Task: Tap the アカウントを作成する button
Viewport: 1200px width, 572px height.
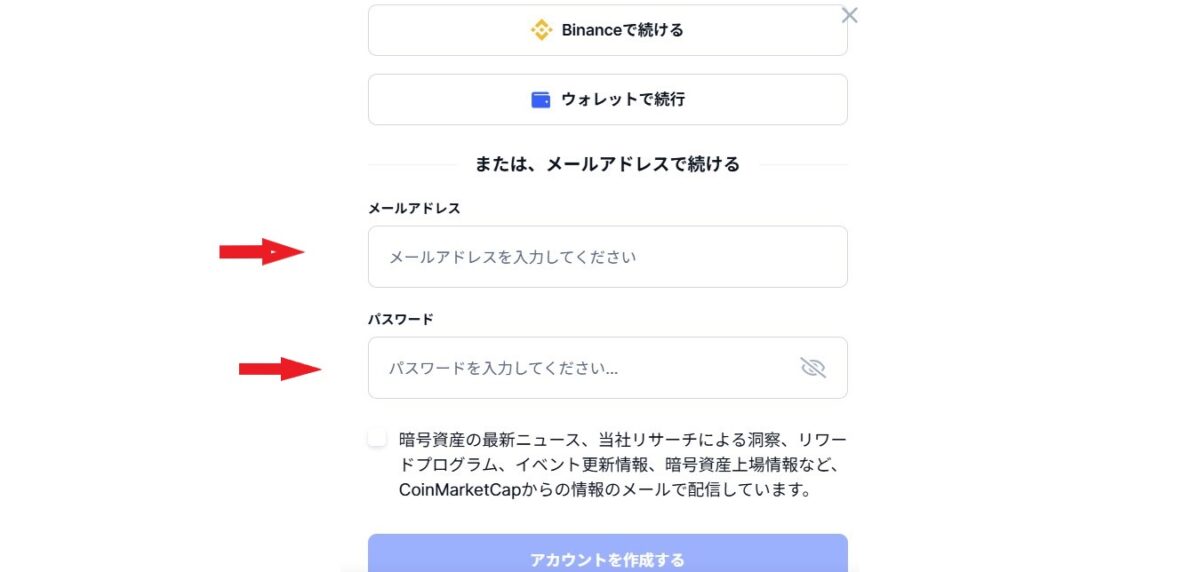Action: (x=607, y=556)
